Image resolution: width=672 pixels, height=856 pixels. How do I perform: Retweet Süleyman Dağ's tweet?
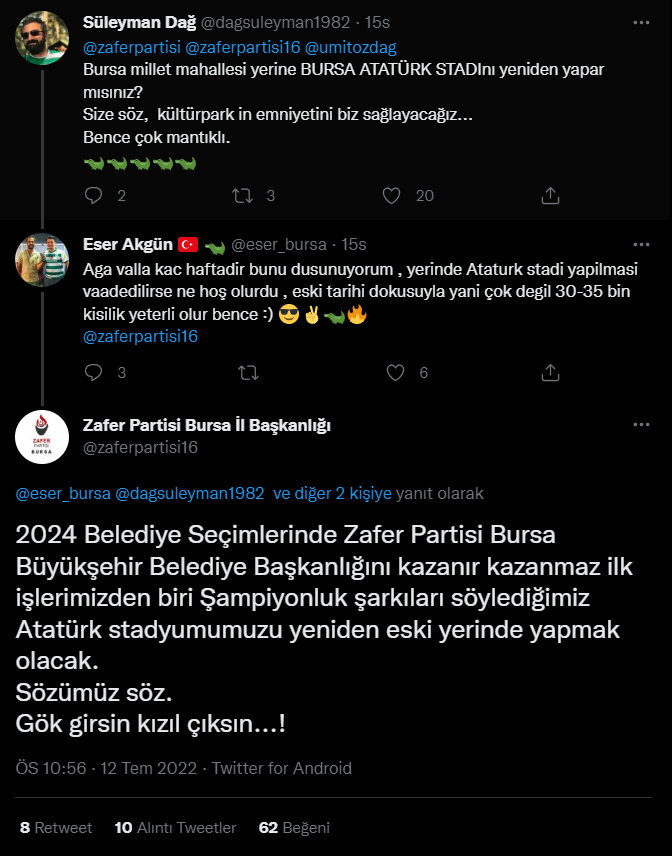point(242,195)
